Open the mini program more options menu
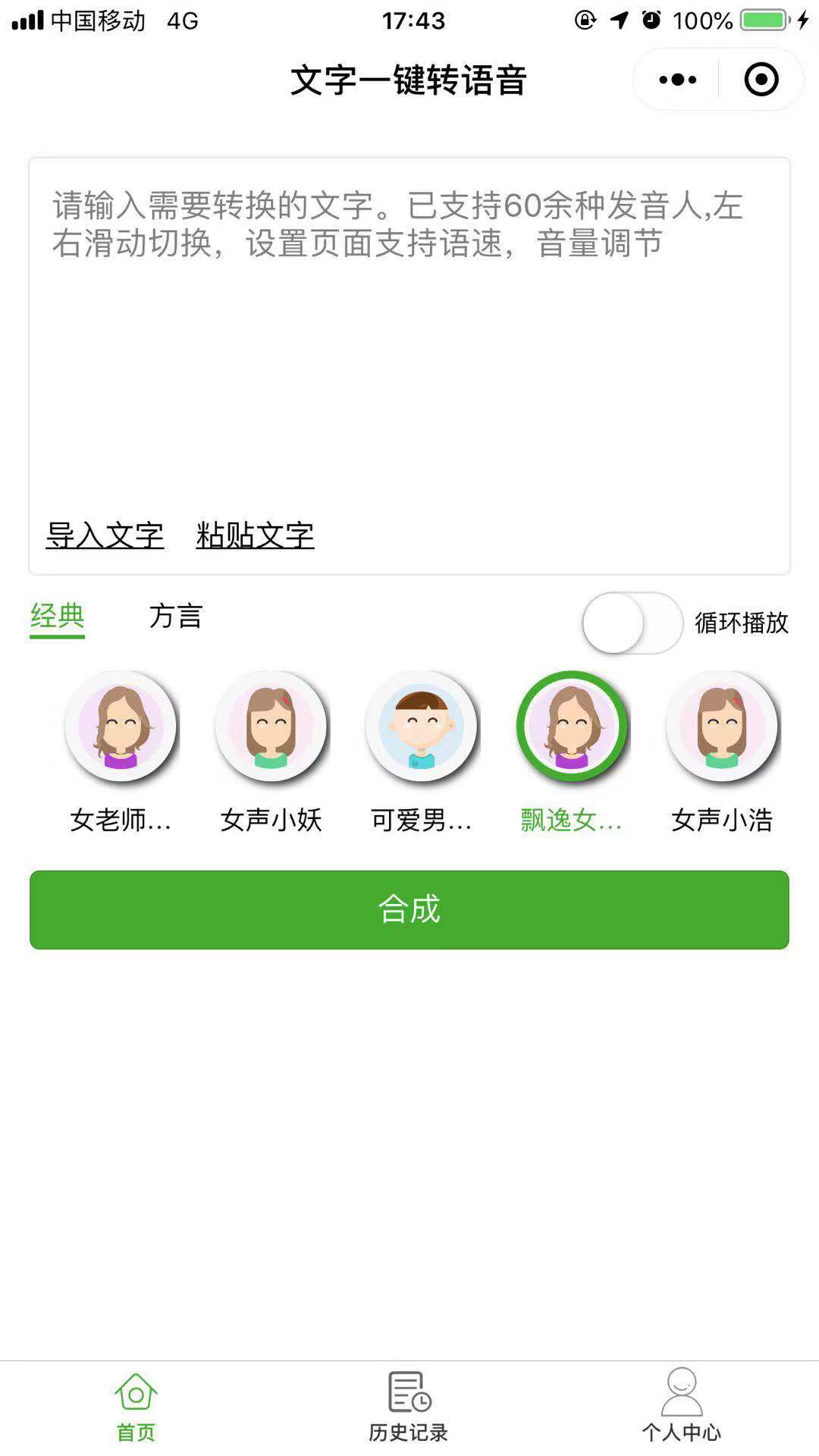This screenshot has width=819, height=1456. [x=677, y=80]
